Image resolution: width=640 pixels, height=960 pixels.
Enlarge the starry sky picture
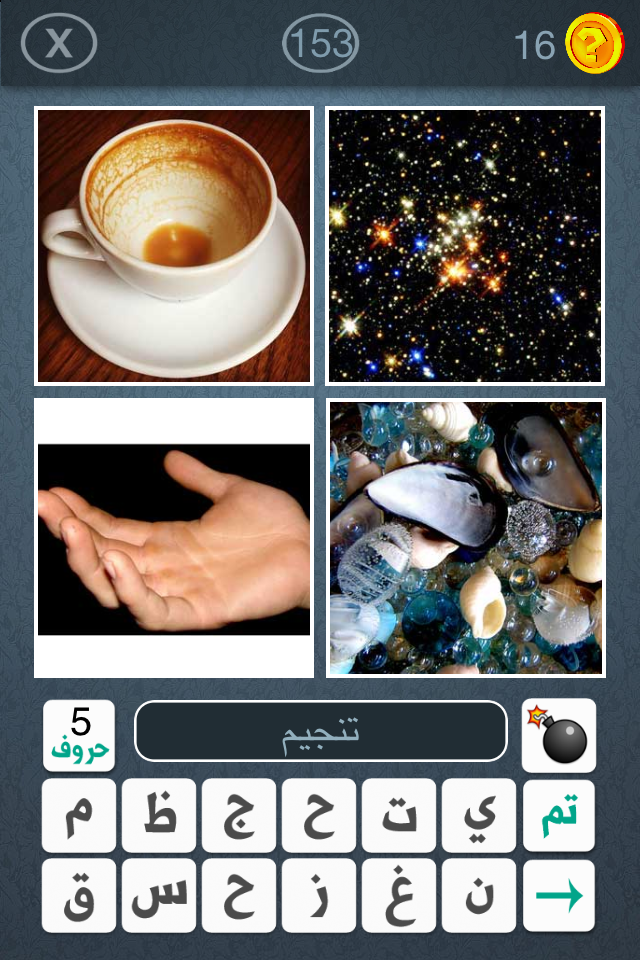pos(465,246)
